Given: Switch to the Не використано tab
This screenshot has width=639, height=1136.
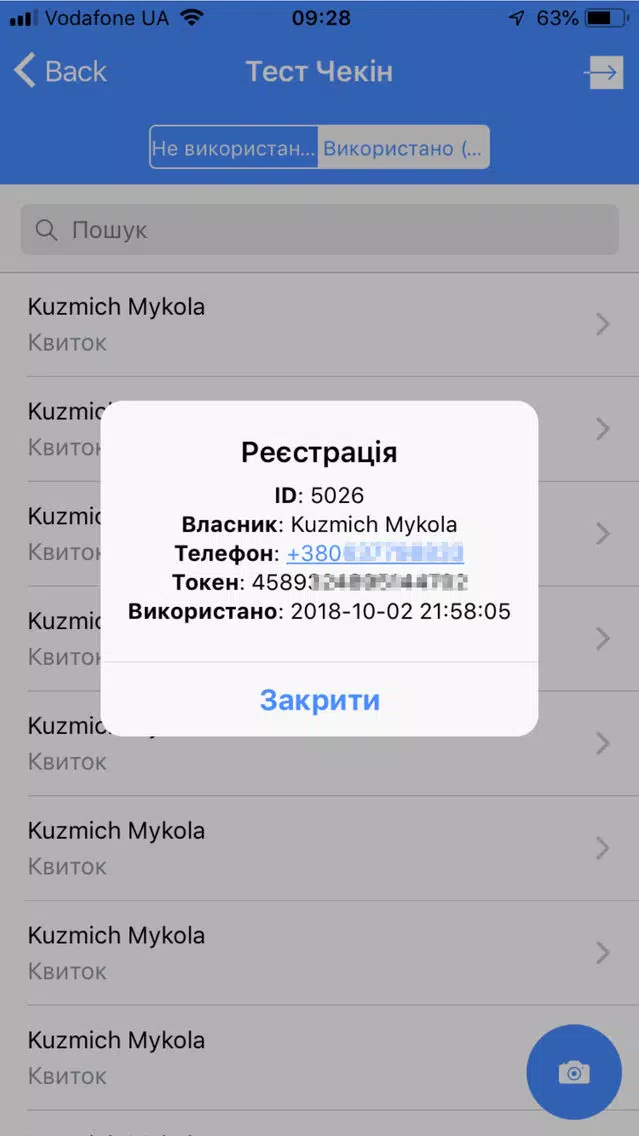Looking at the screenshot, I should tap(234, 148).
